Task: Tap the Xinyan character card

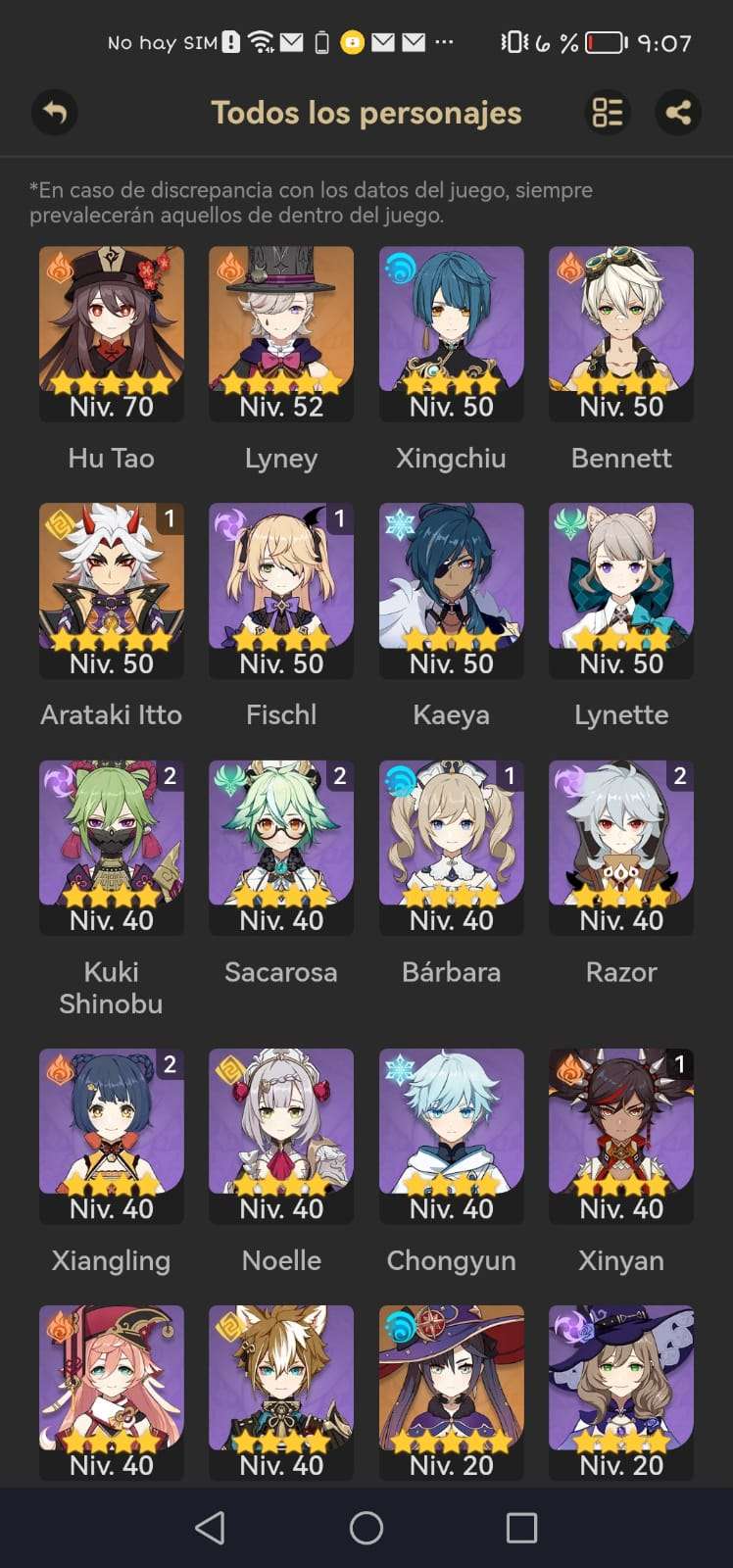Action: [x=621, y=1135]
